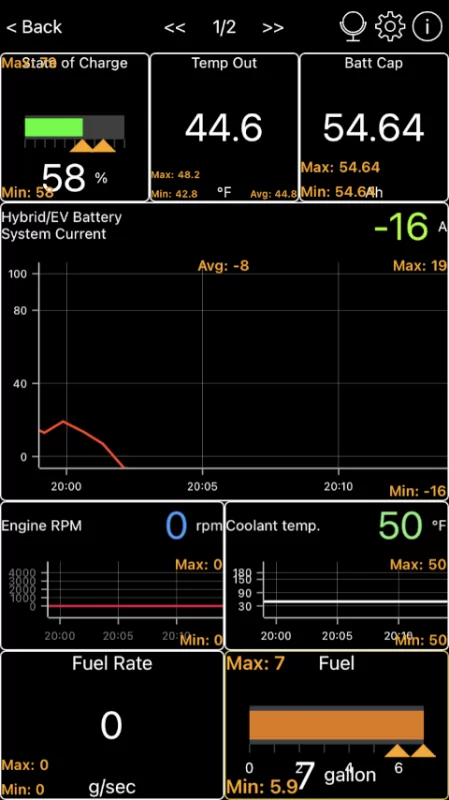Open the info icon
This screenshot has height=800, width=449.
click(x=427, y=26)
